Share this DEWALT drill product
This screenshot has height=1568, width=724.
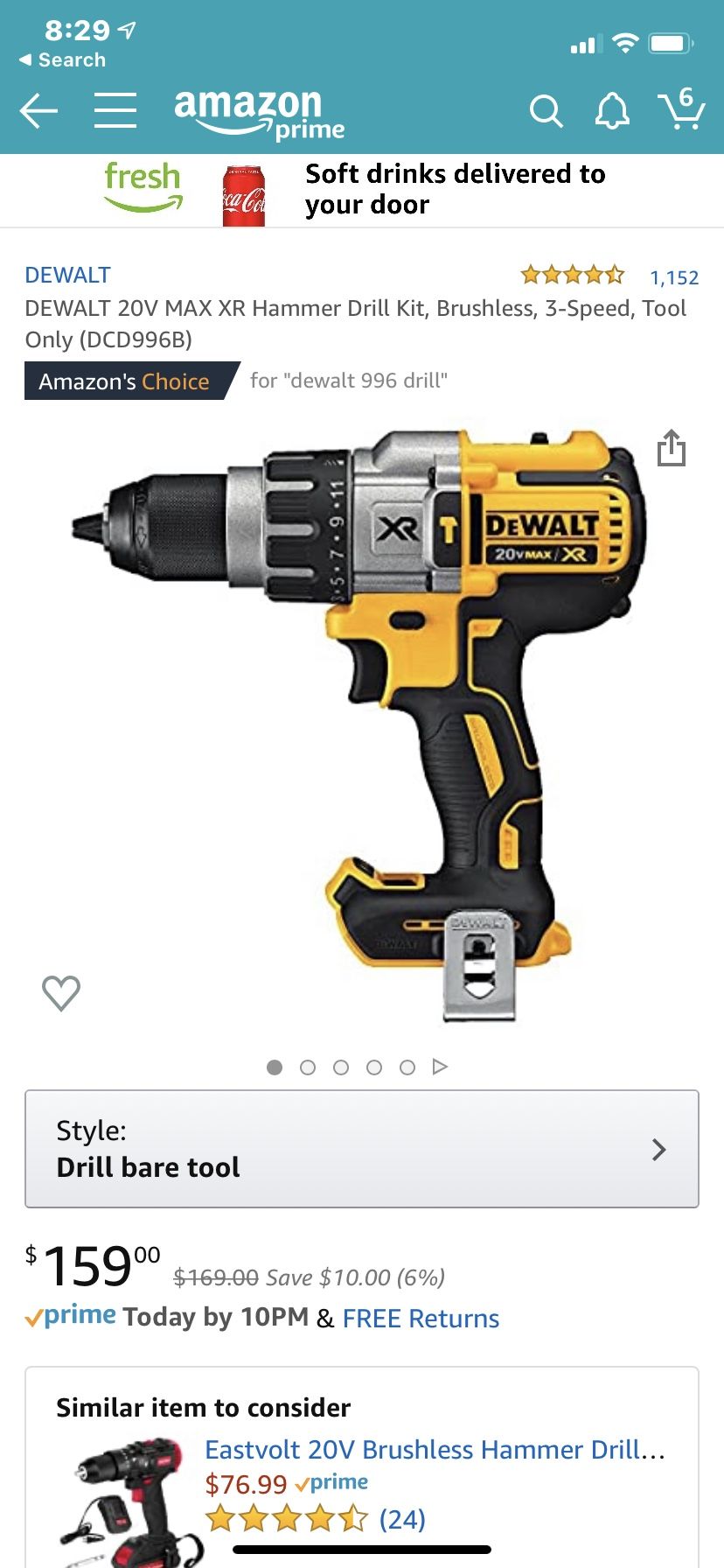tap(671, 447)
